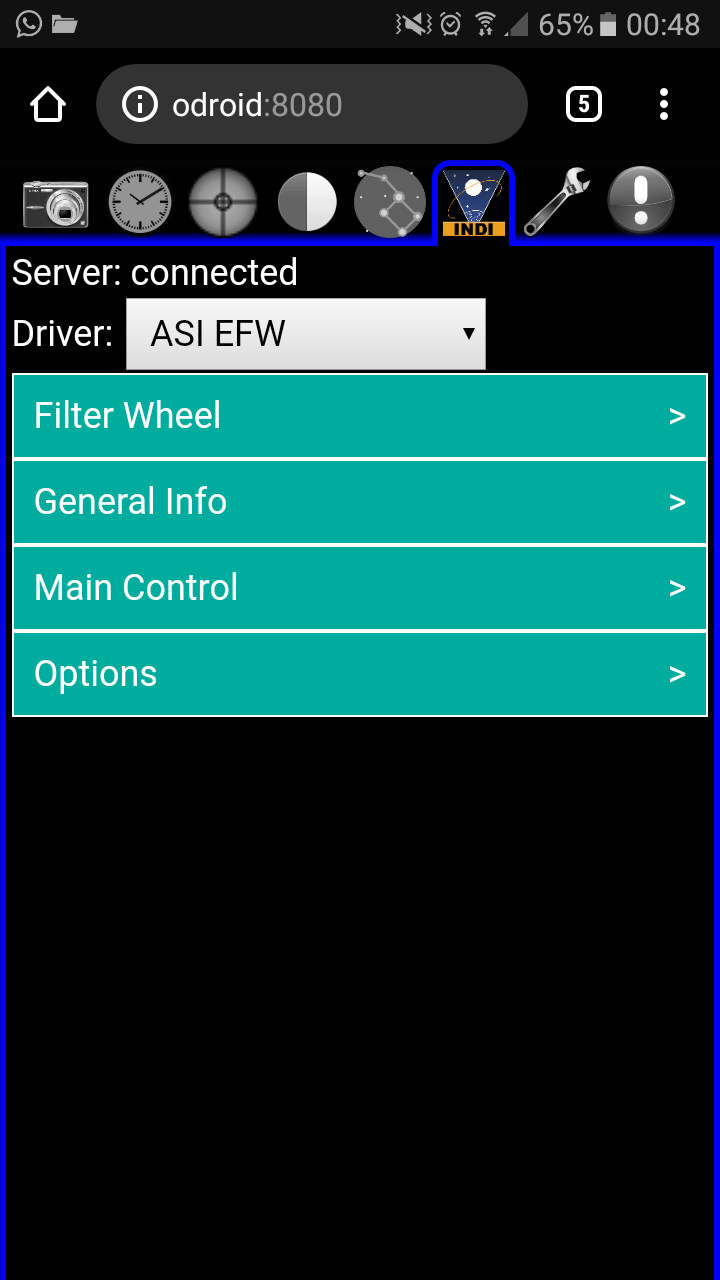Switch to the exclamation mark tab
This screenshot has height=1280, width=720.
pyautogui.click(x=641, y=202)
